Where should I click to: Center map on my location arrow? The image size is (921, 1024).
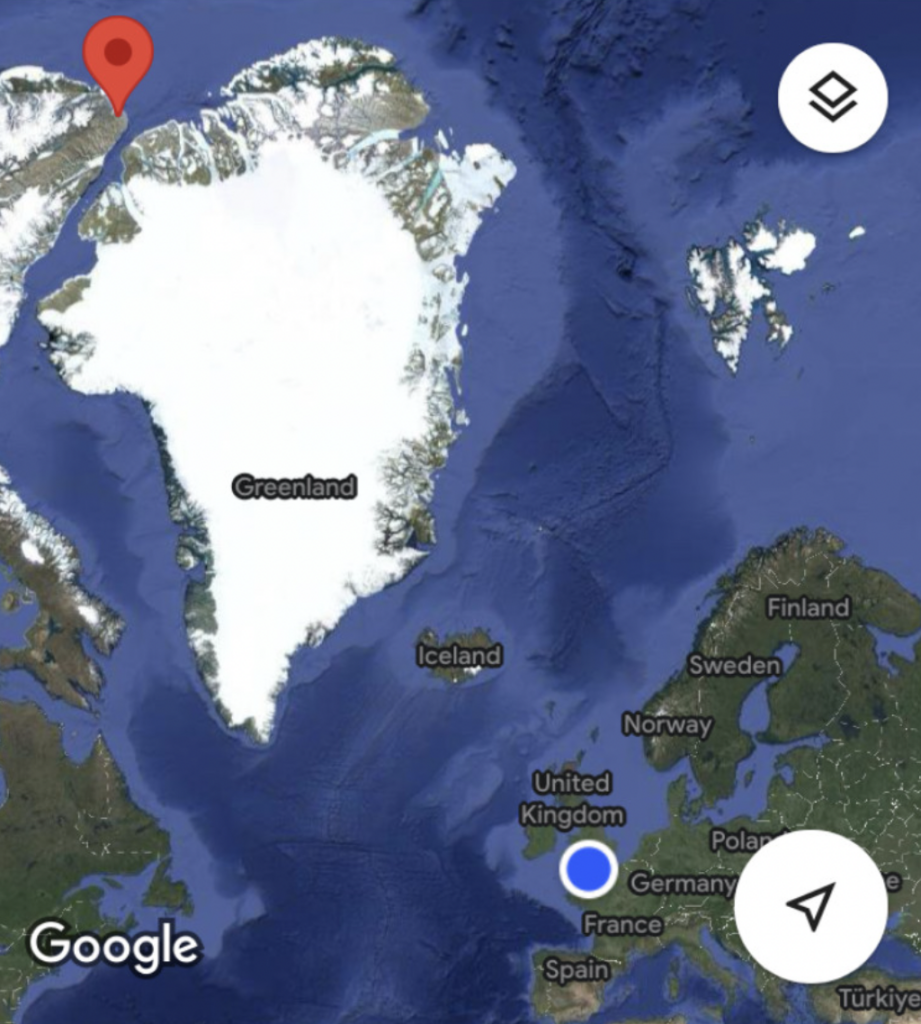pyautogui.click(x=810, y=906)
